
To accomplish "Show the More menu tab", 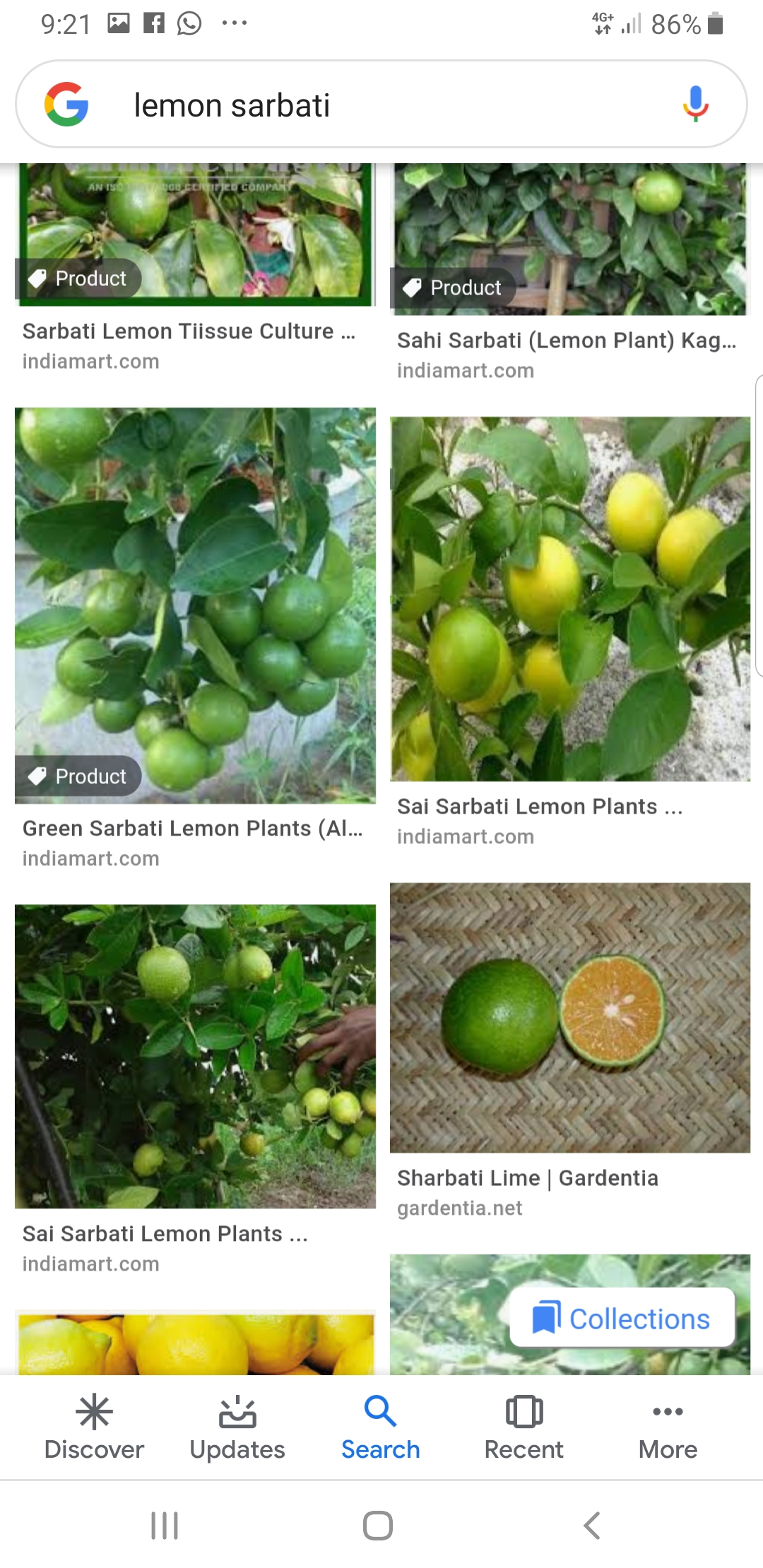I will click(668, 1427).
